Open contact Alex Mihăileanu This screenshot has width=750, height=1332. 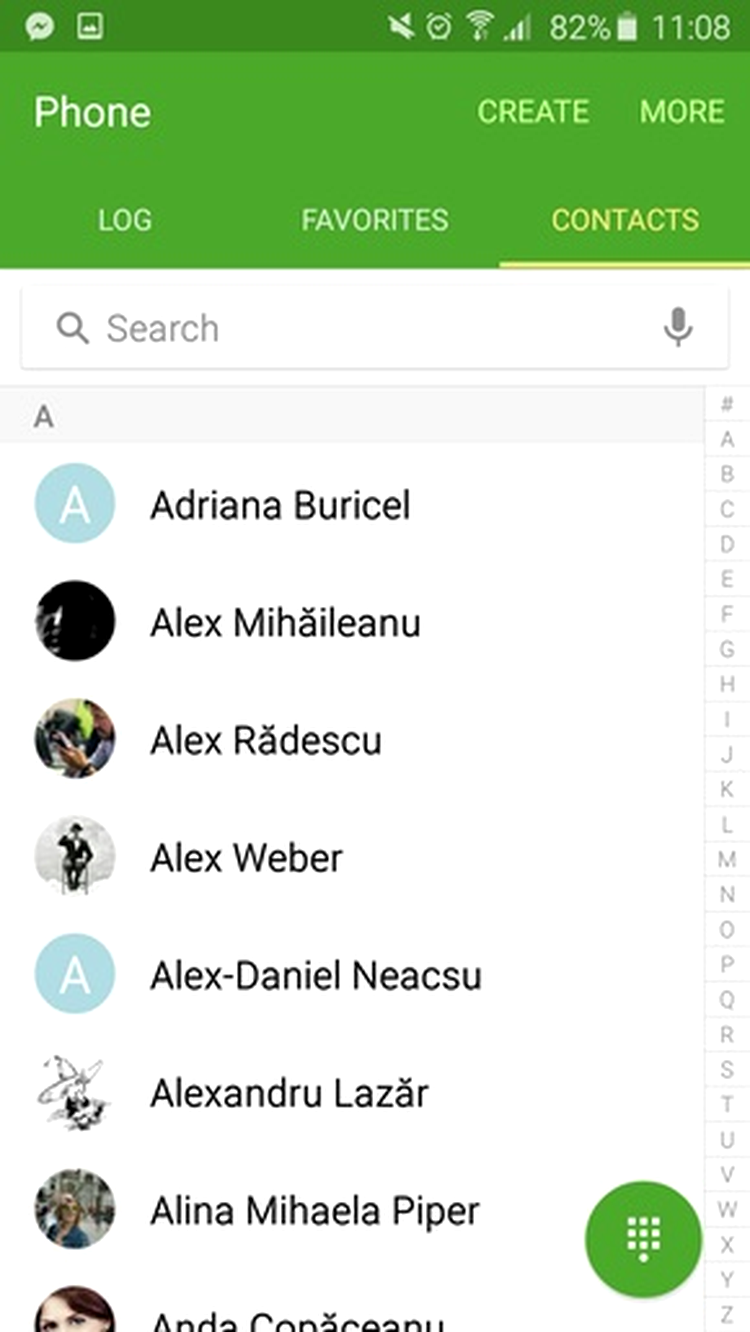click(352, 623)
